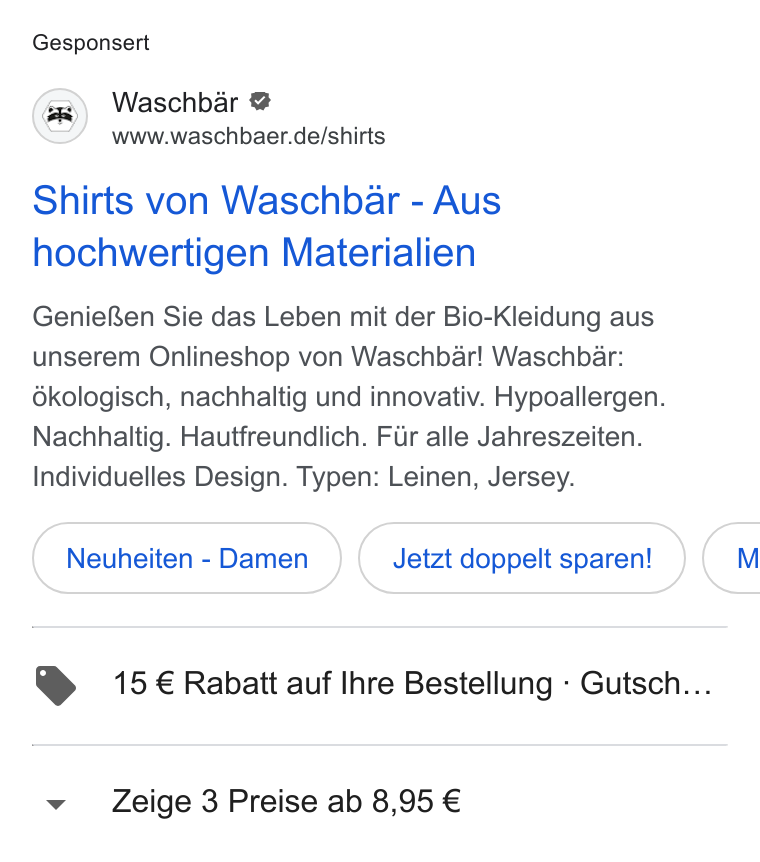The height and width of the screenshot is (862, 760).
Task: Open the www.waschbaer.de/shirts advertiser link
Action: [x=249, y=136]
